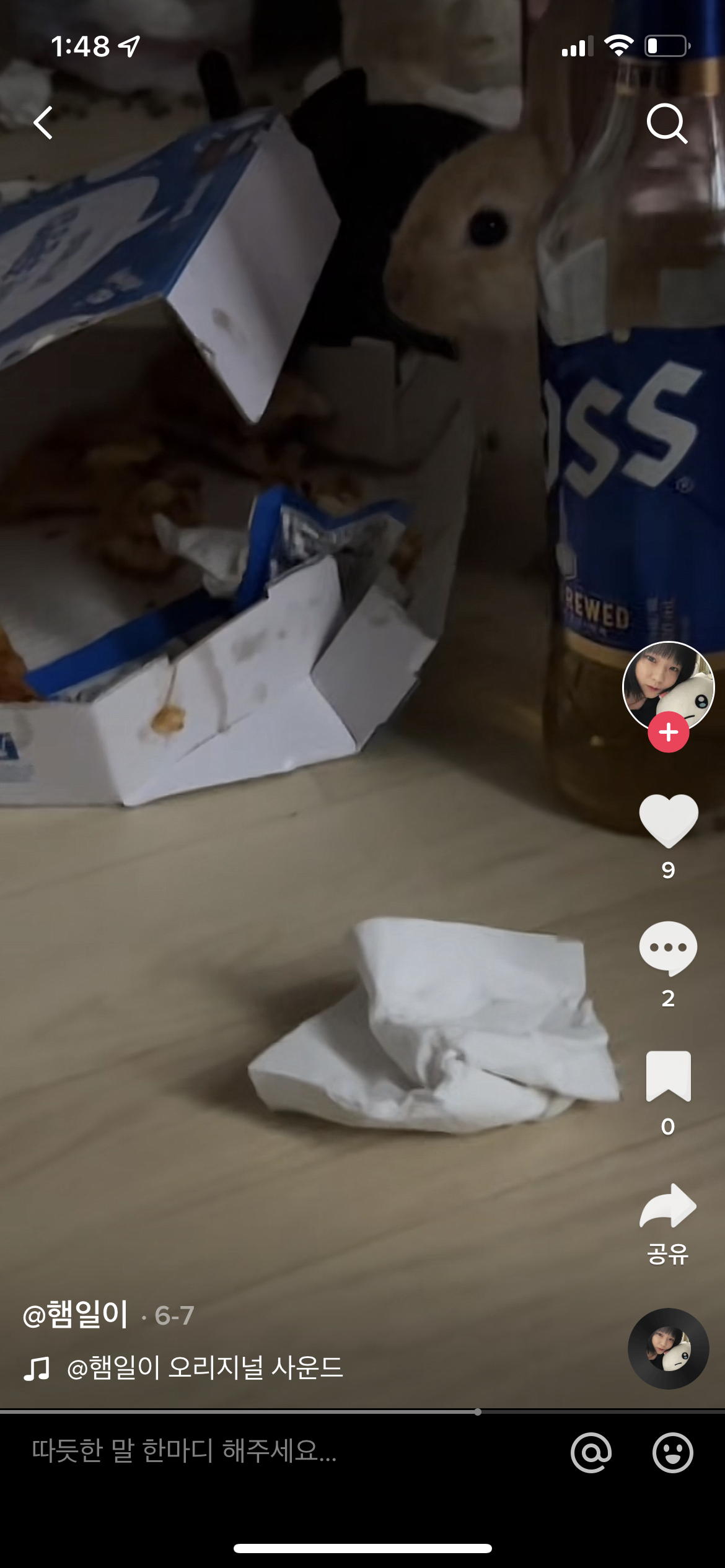Open the spinning sound disc
Screen dimensions: 725x1568
(668, 1348)
